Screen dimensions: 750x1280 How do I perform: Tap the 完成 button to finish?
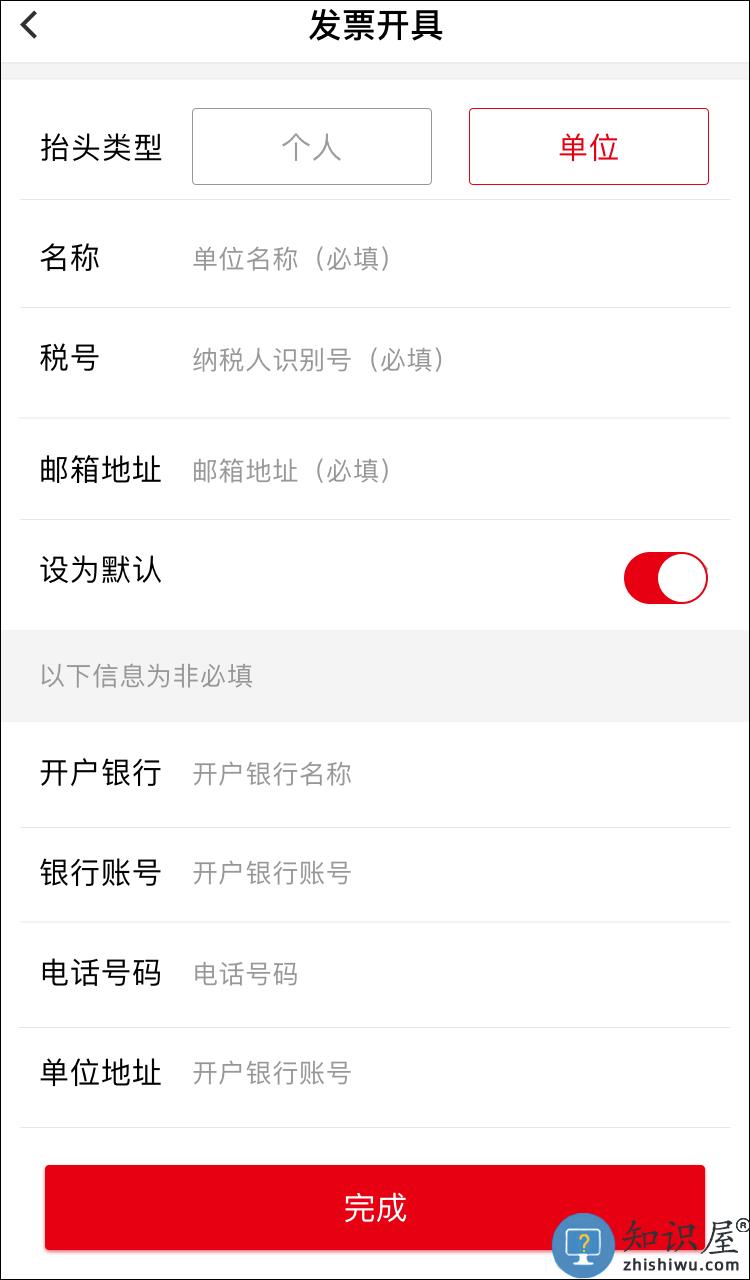tap(375, 1207)
